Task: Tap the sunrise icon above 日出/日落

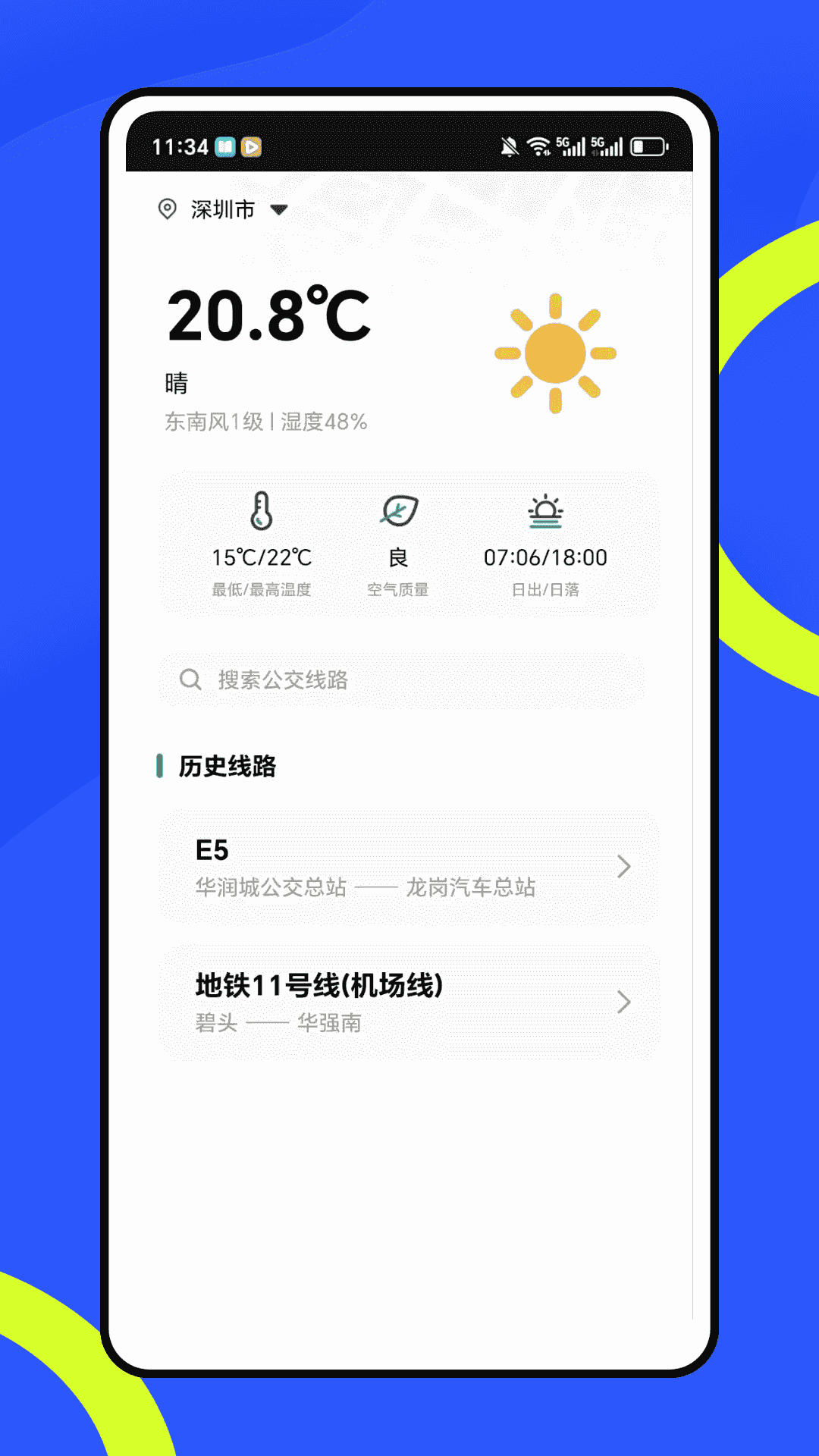Action: [545, 513]
